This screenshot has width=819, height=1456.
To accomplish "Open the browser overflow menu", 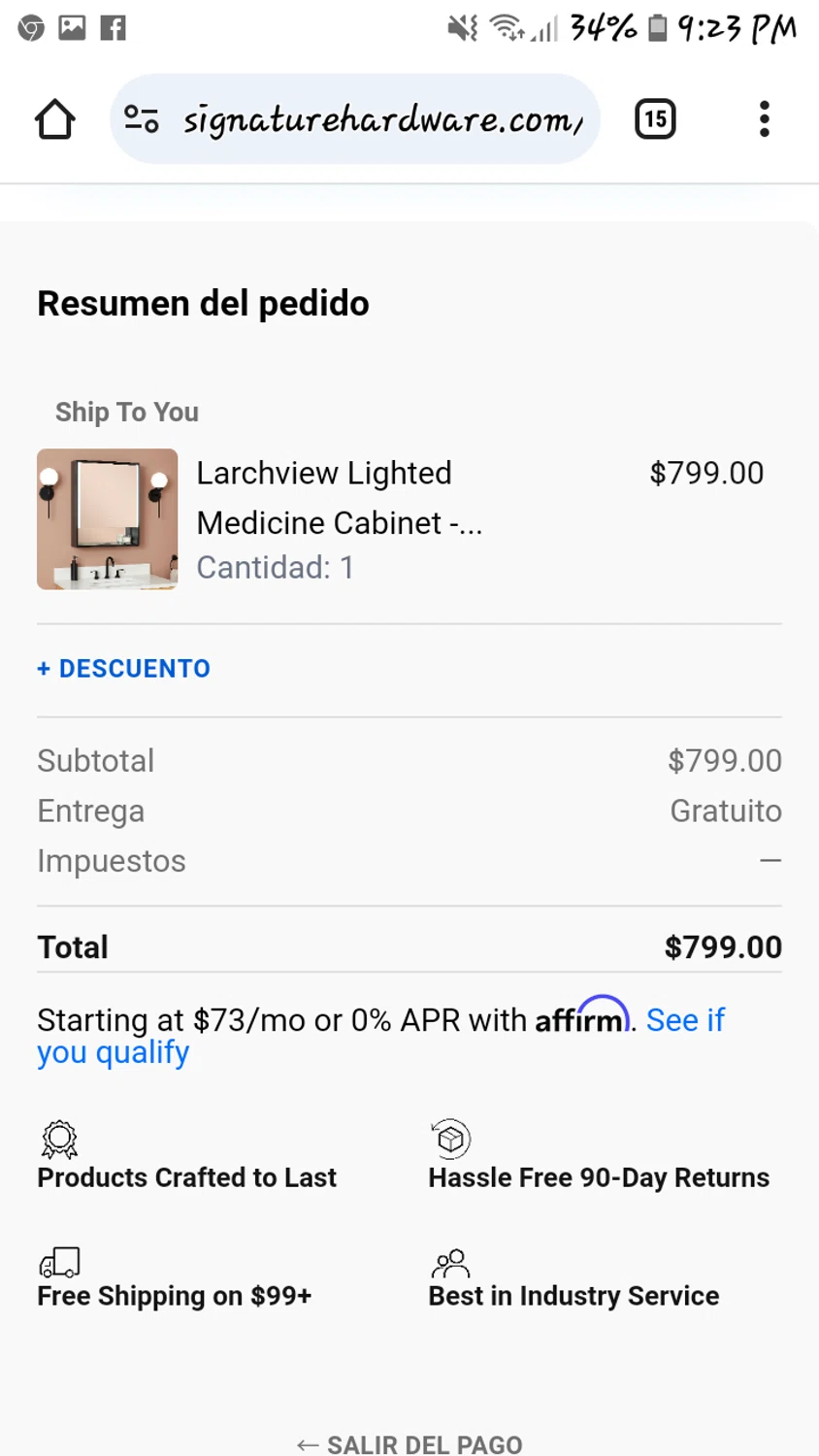I will [x=765, y=119].
